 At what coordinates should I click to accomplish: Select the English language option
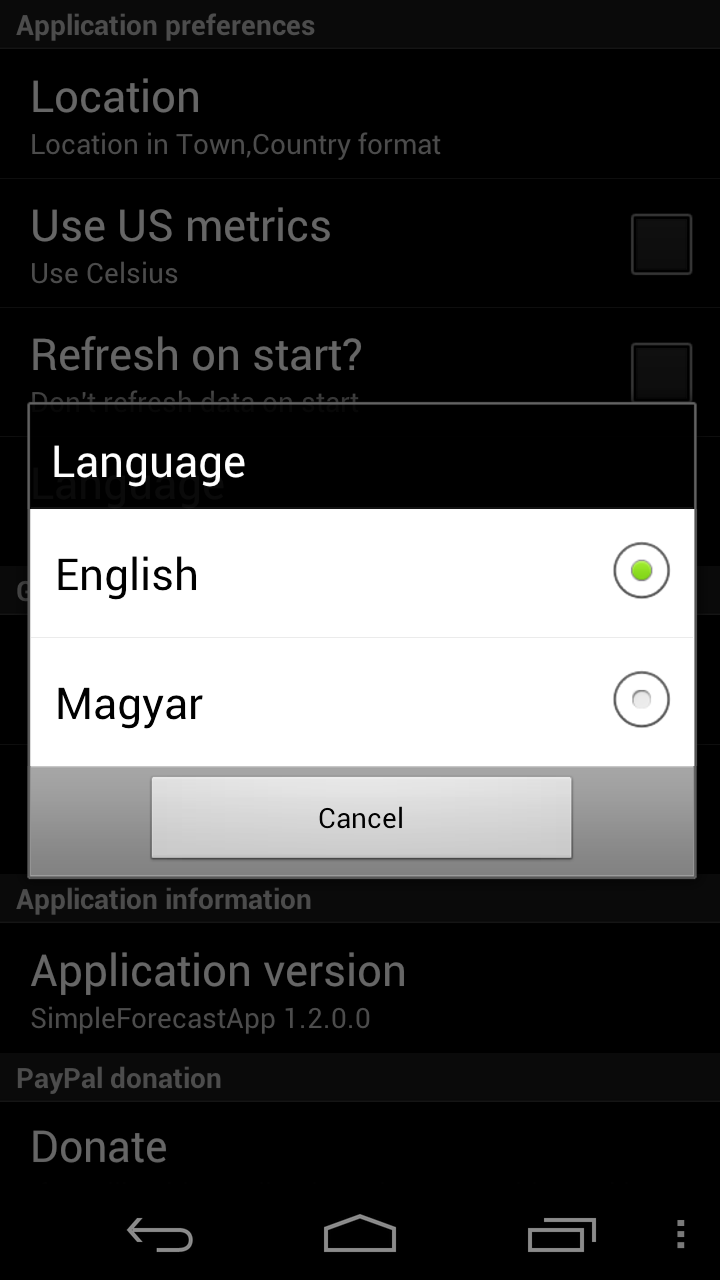[361, 573]
